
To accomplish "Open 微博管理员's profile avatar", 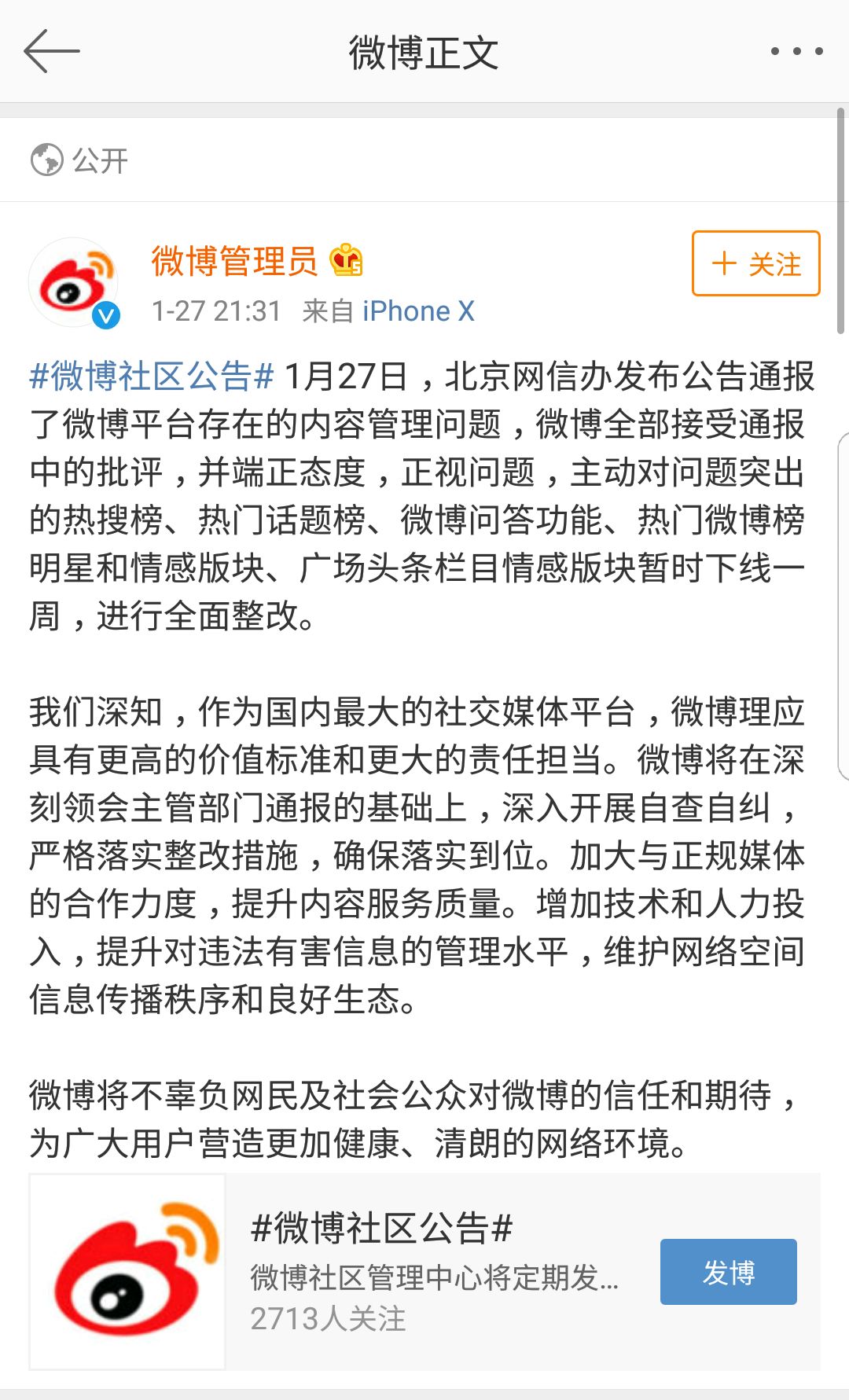I will pos(75,283).
